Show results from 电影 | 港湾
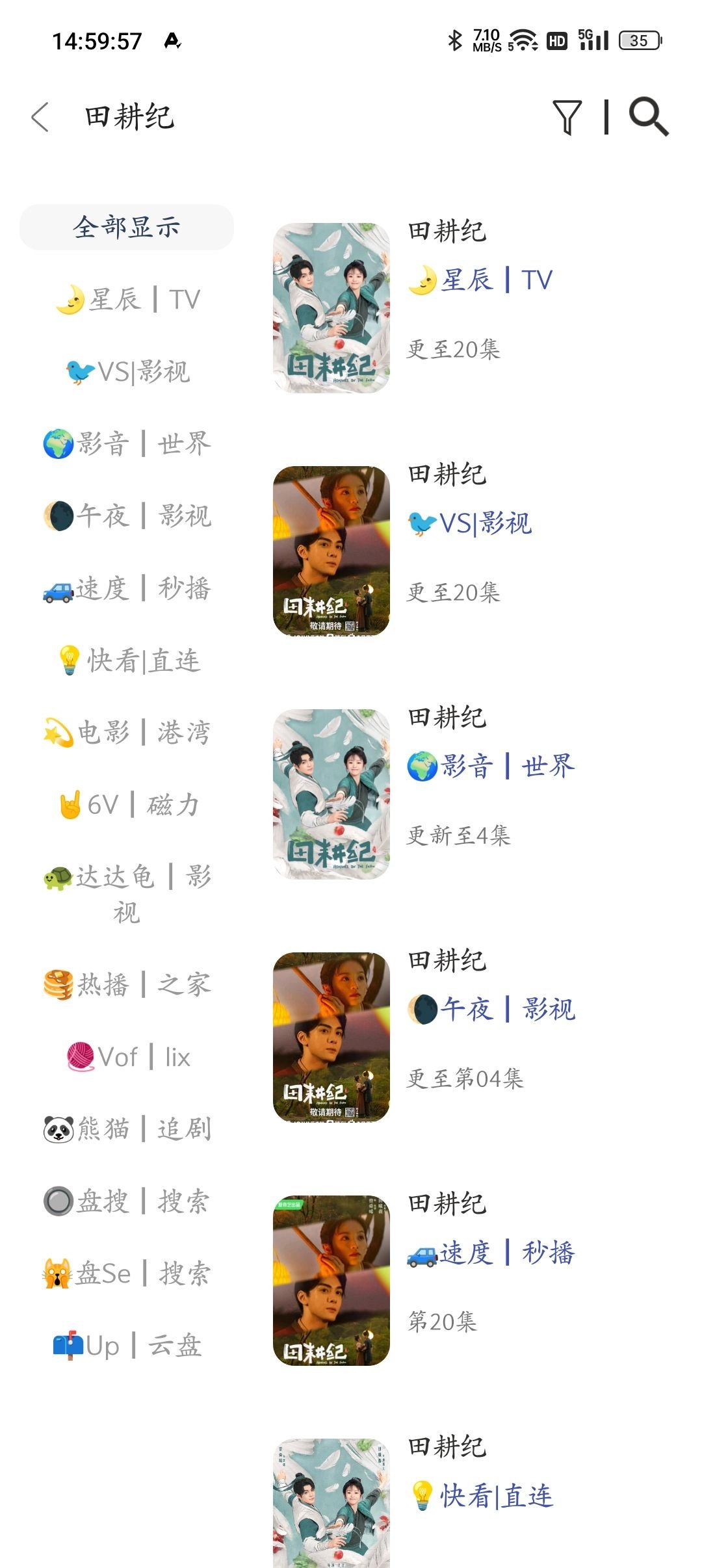The width and height of the screenshot is (702, 1568). [x=127, y=733]
